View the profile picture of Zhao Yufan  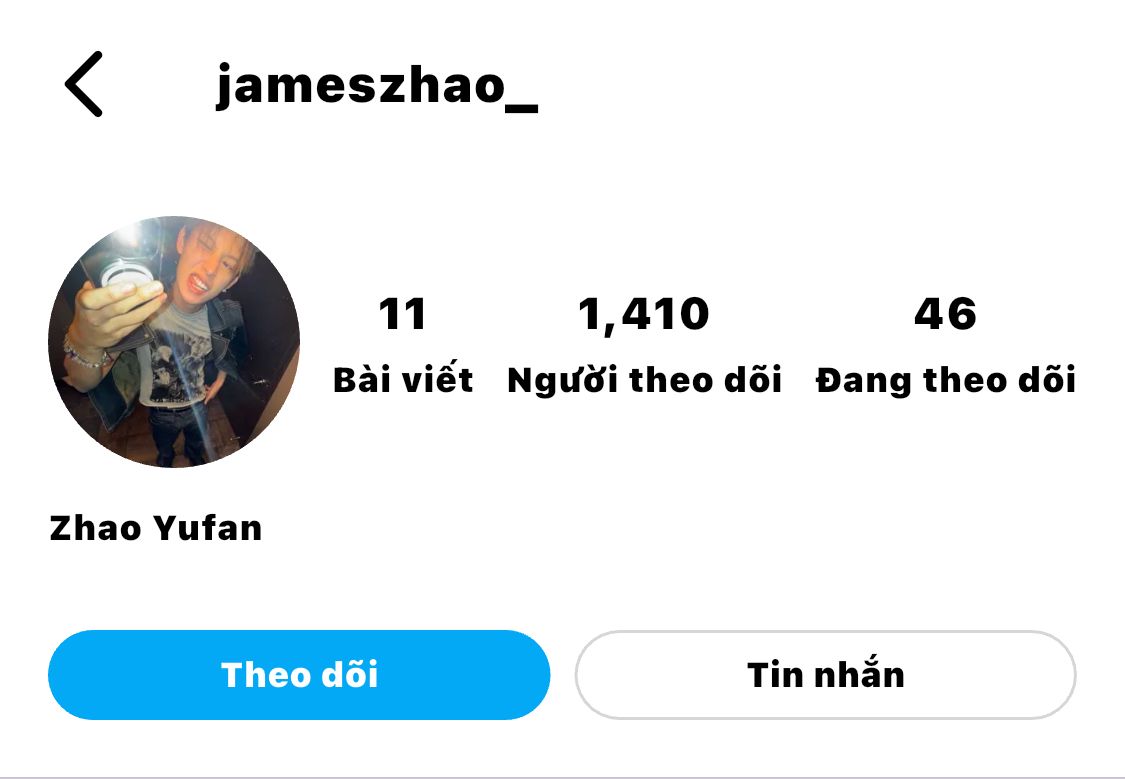tap(174, 342)
